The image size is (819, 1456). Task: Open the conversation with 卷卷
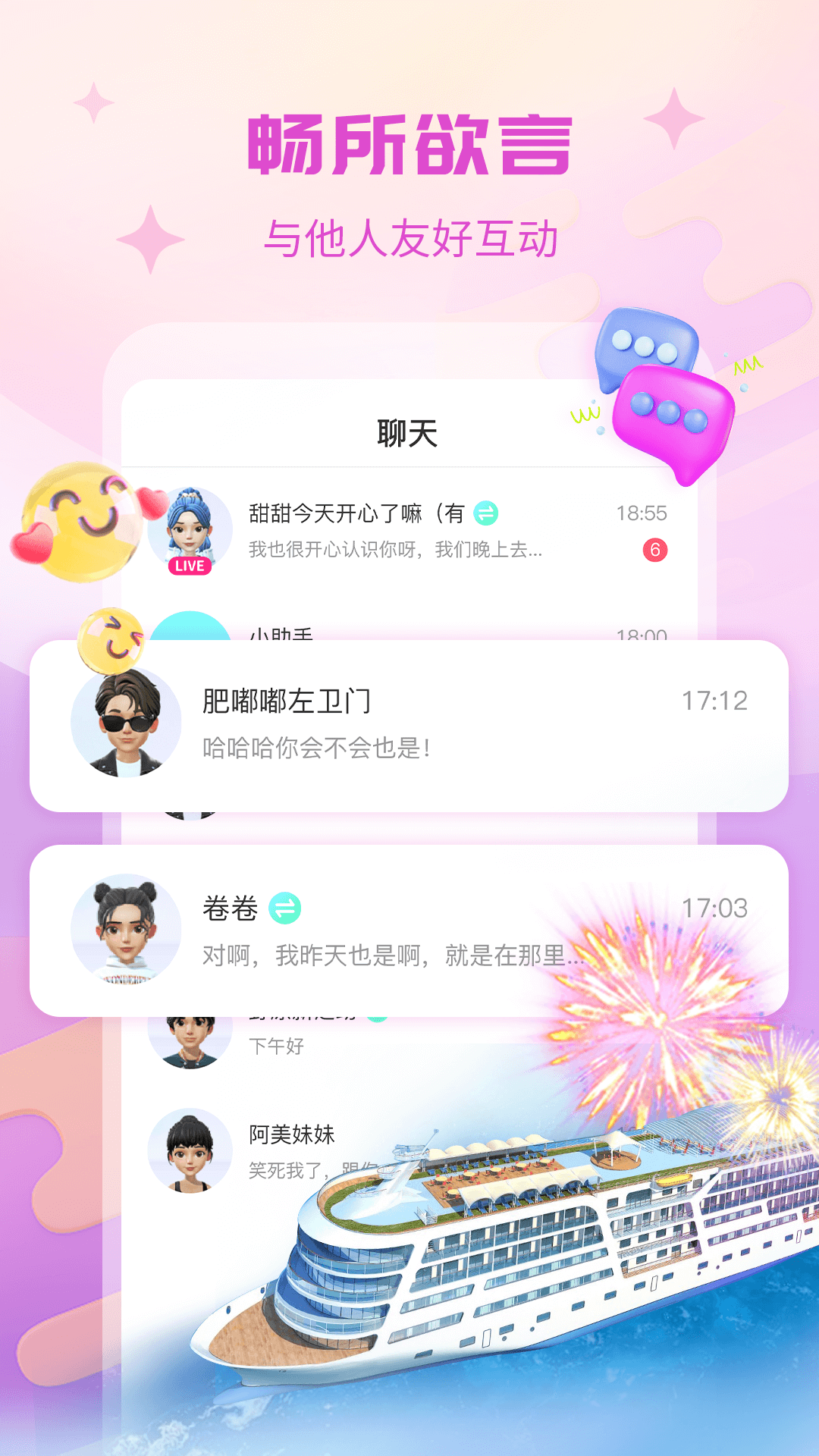(409, 925)
